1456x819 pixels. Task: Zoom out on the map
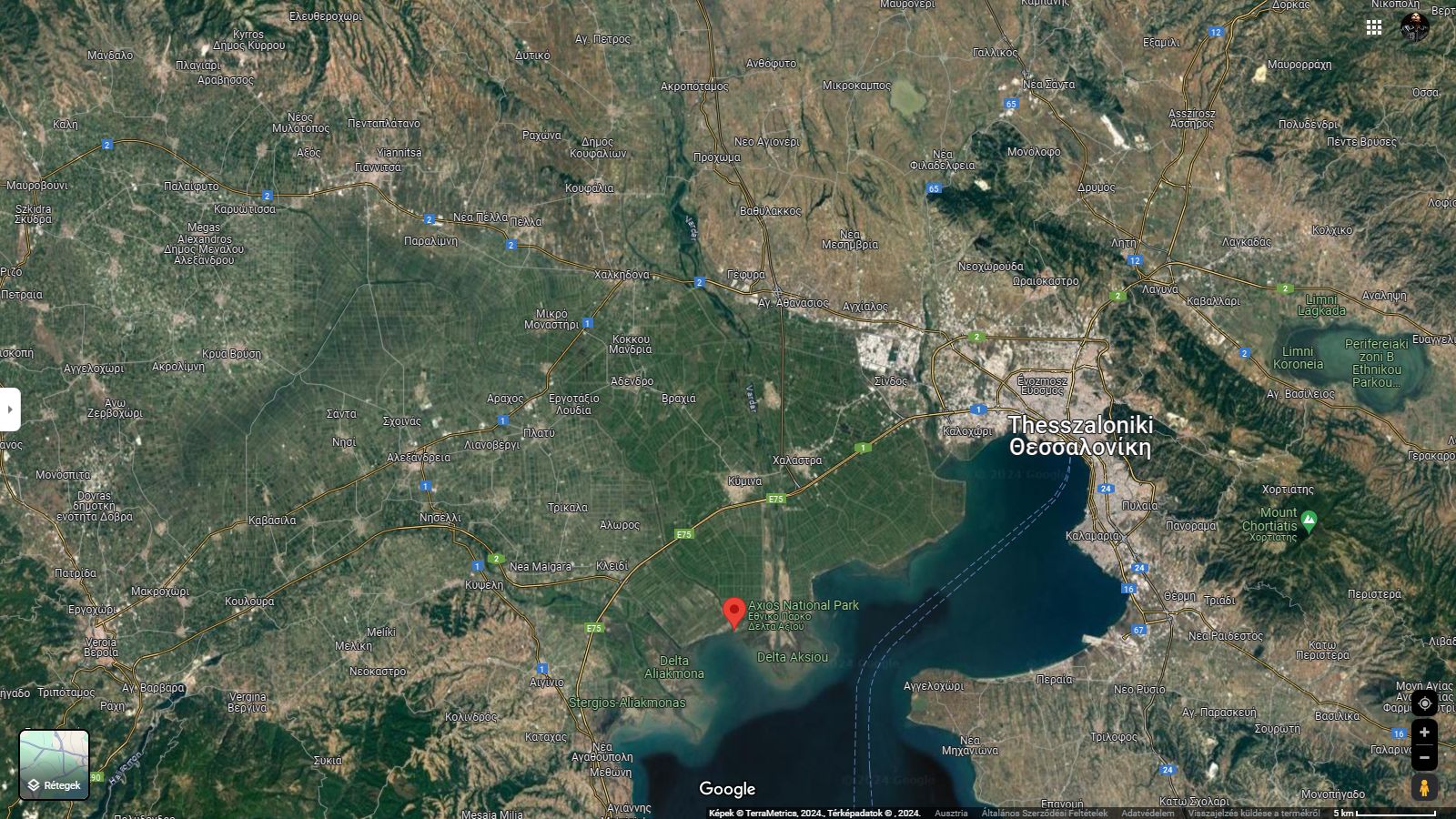coord(1424,757)
